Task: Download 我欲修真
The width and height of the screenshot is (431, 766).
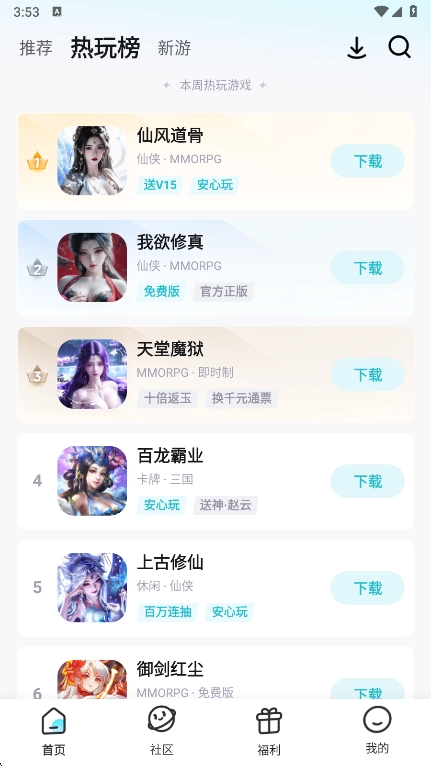Action: (367, 268)
